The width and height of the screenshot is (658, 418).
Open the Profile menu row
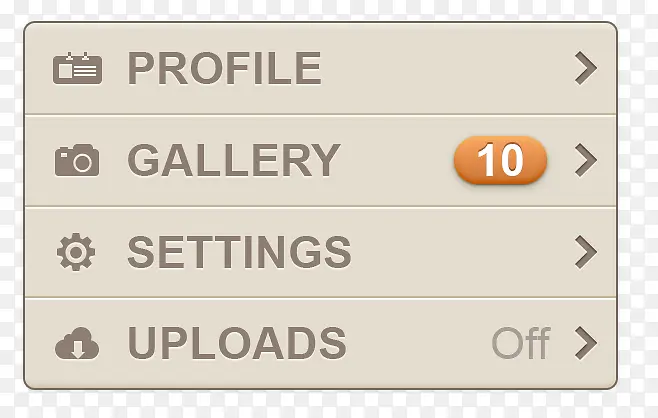320,69
